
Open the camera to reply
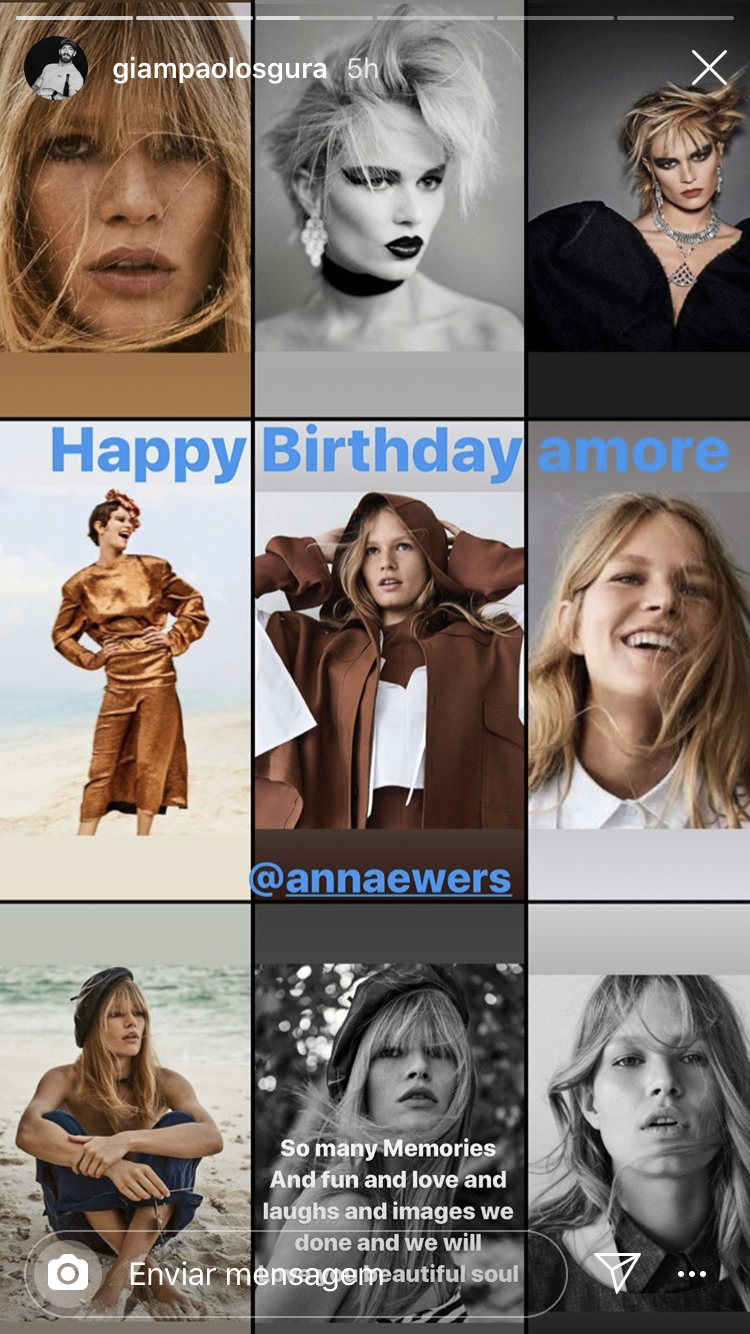[x=68, y=1273]
